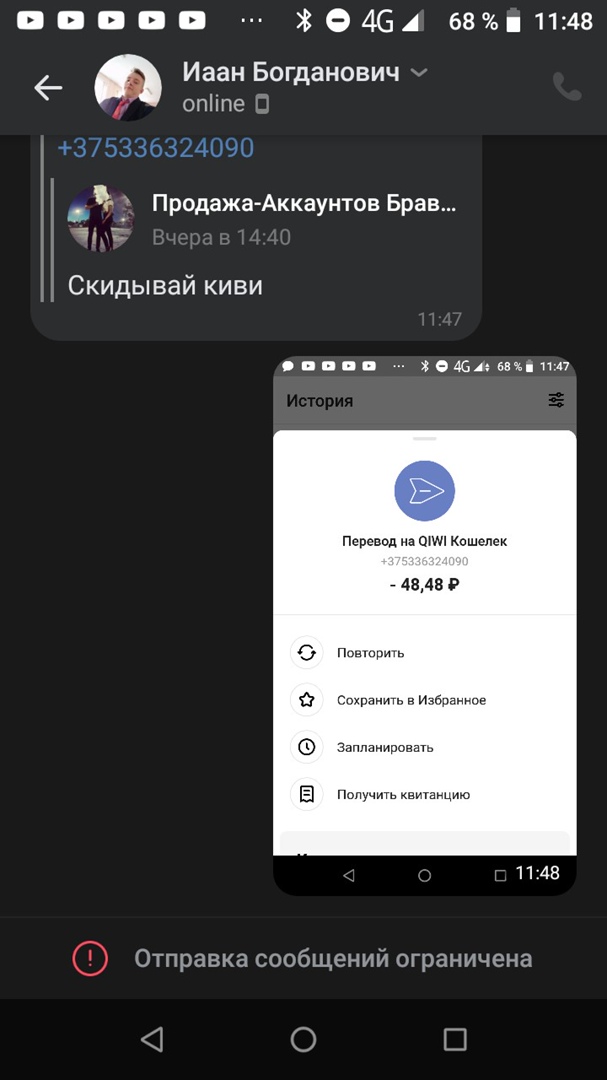
Task: Open phone number +375336324090 link
Action: point(155,148)
